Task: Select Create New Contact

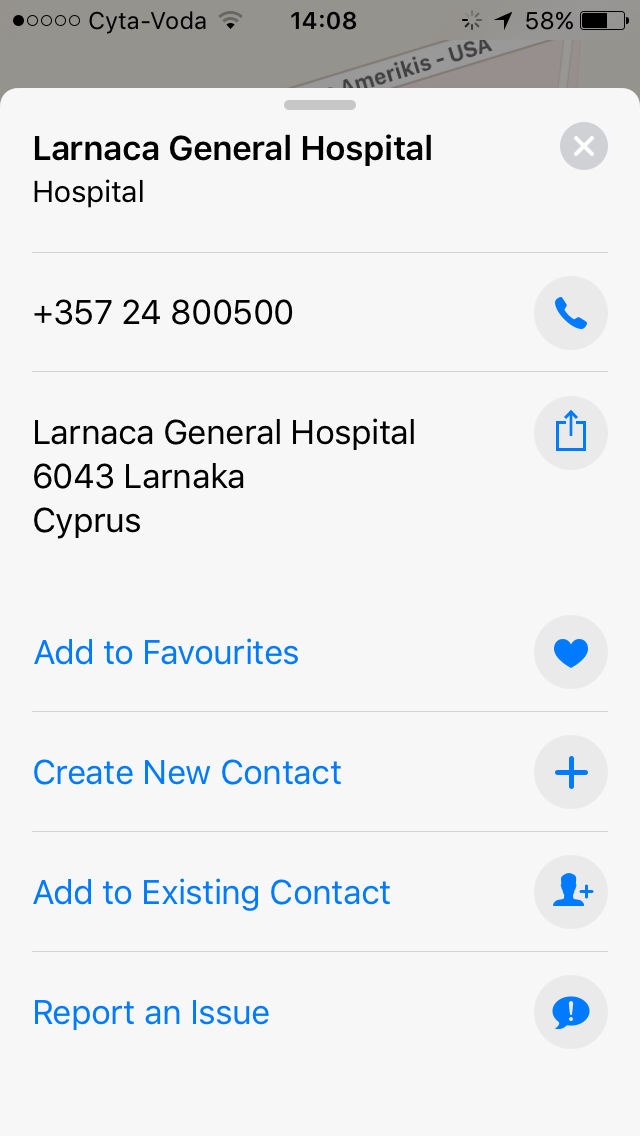Action: (188, 773)
